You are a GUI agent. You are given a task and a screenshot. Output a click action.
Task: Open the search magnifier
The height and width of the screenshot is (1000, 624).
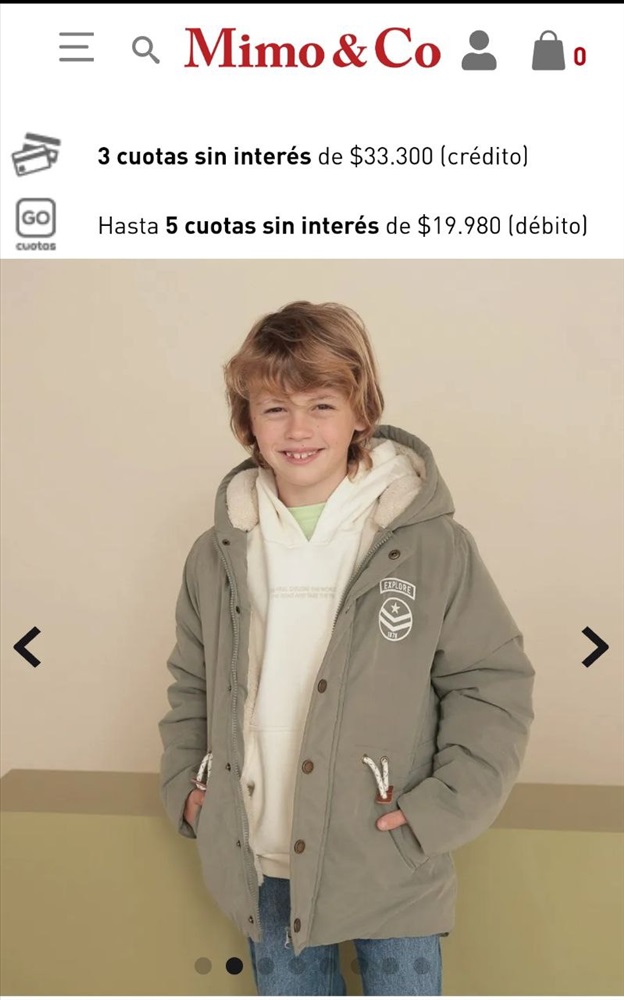tap(145, 50)
